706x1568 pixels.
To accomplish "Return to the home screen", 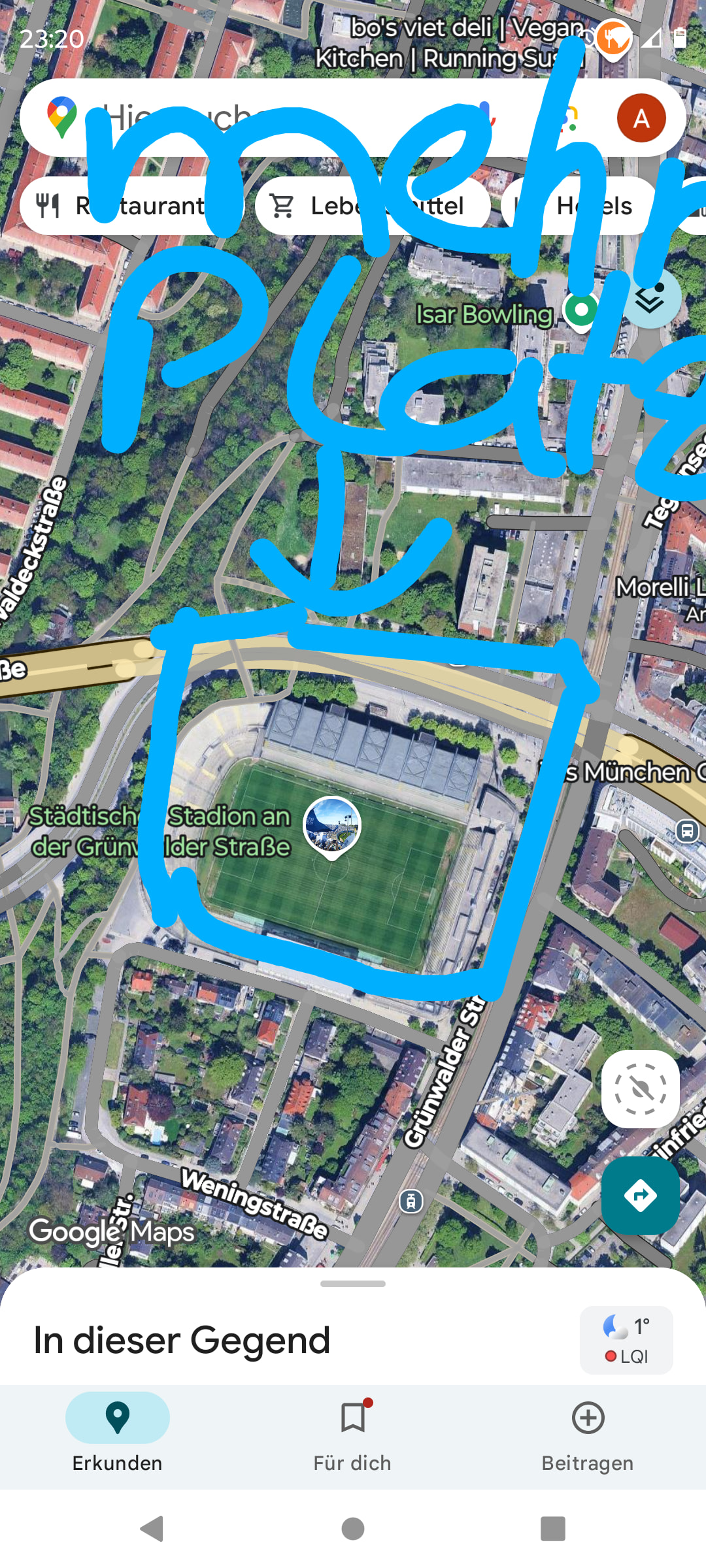I will click(353, 1529).
